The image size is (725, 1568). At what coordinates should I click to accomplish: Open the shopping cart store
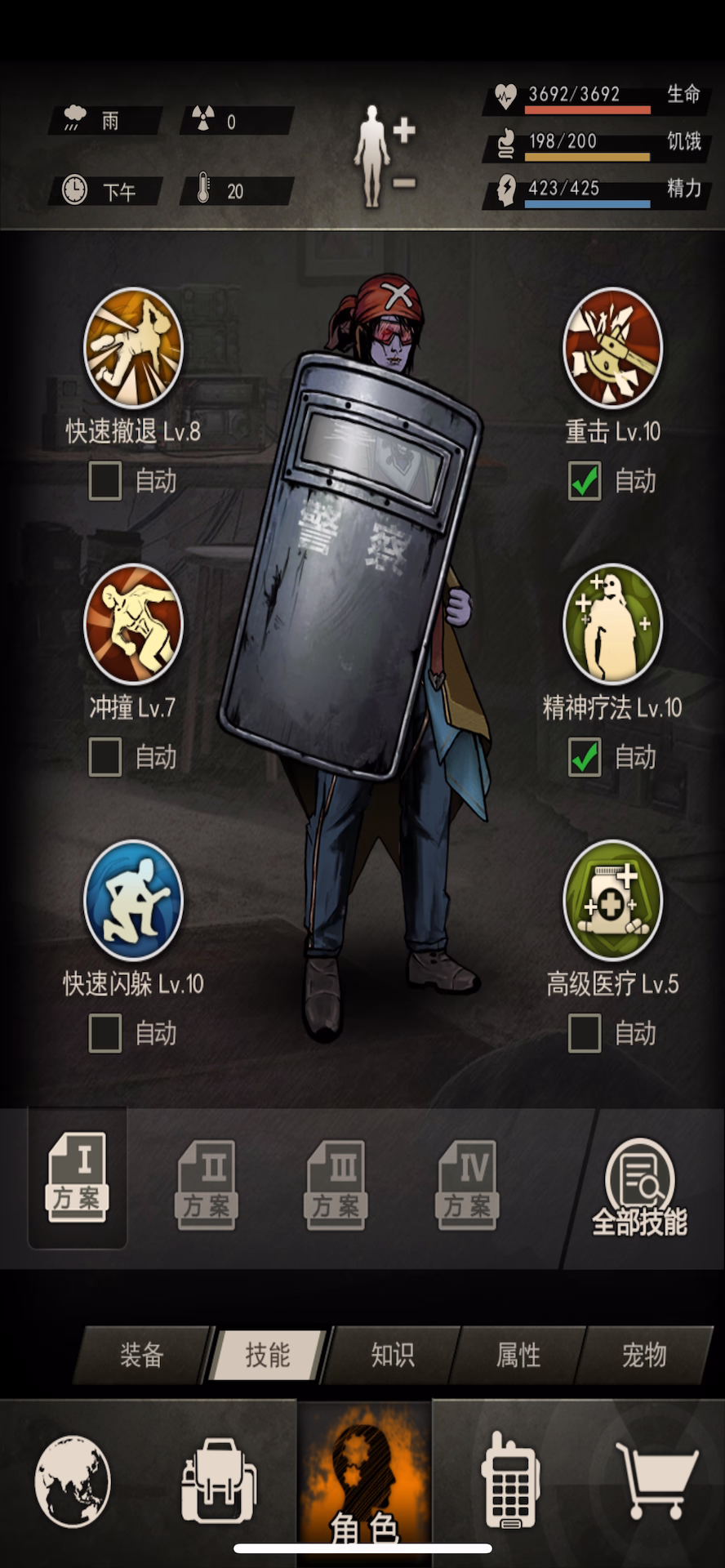(x=656, y=1480)
